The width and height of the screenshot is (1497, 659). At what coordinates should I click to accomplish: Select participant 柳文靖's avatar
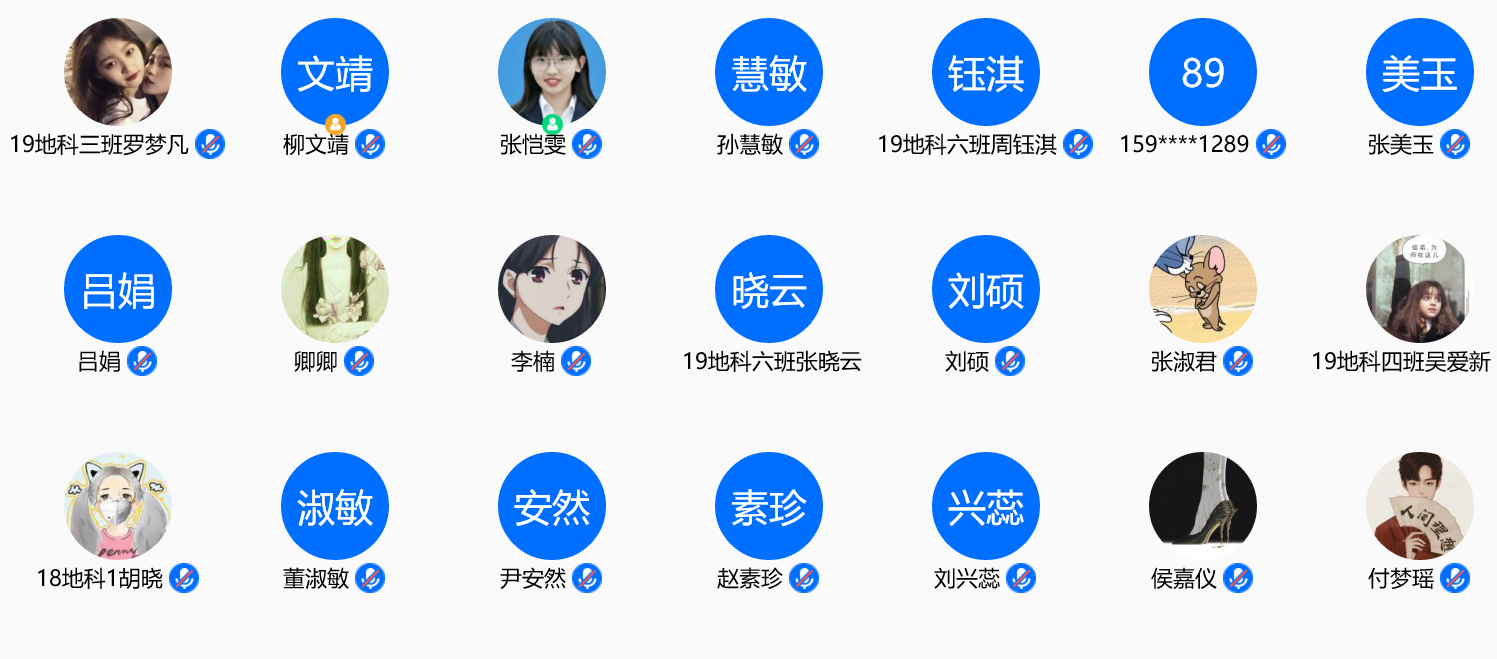(335, 72)
